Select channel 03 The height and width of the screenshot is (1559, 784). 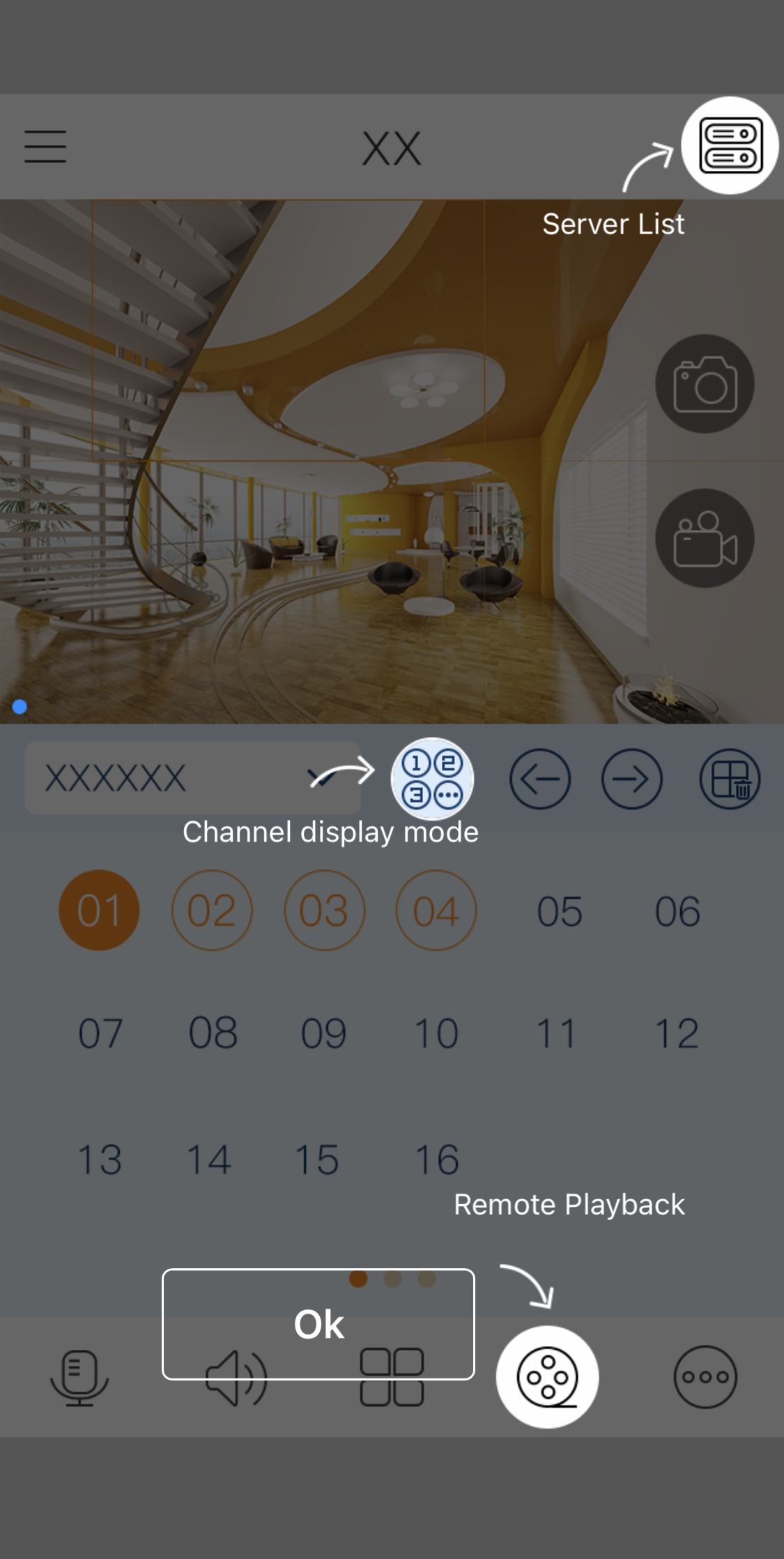click(324, 911)
